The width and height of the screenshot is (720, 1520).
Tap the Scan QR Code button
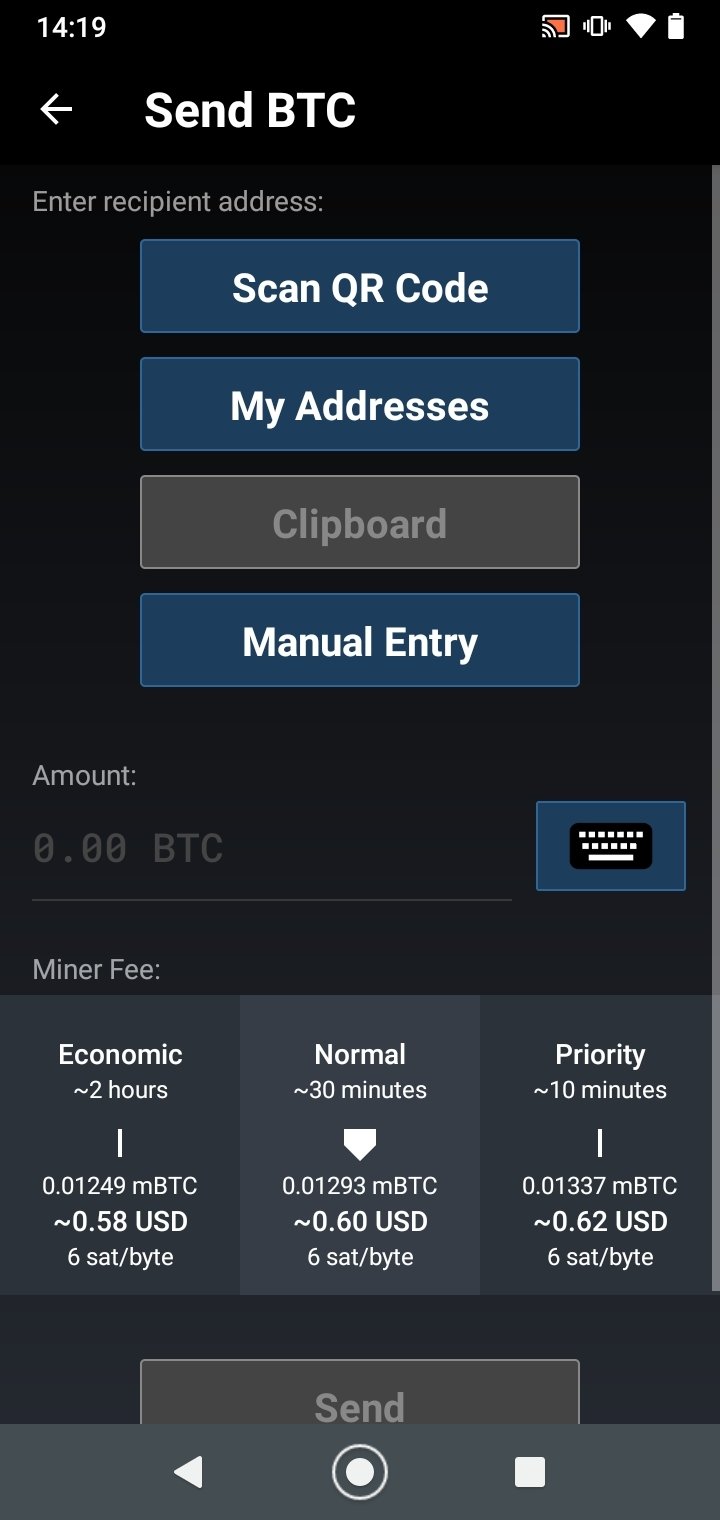tap(360, 286)
